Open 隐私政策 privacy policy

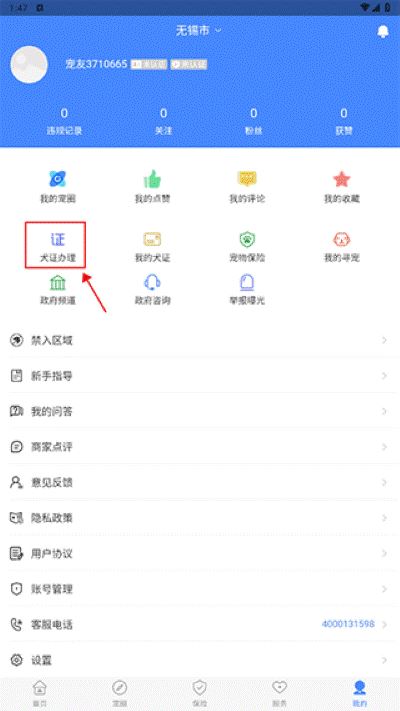200,518
